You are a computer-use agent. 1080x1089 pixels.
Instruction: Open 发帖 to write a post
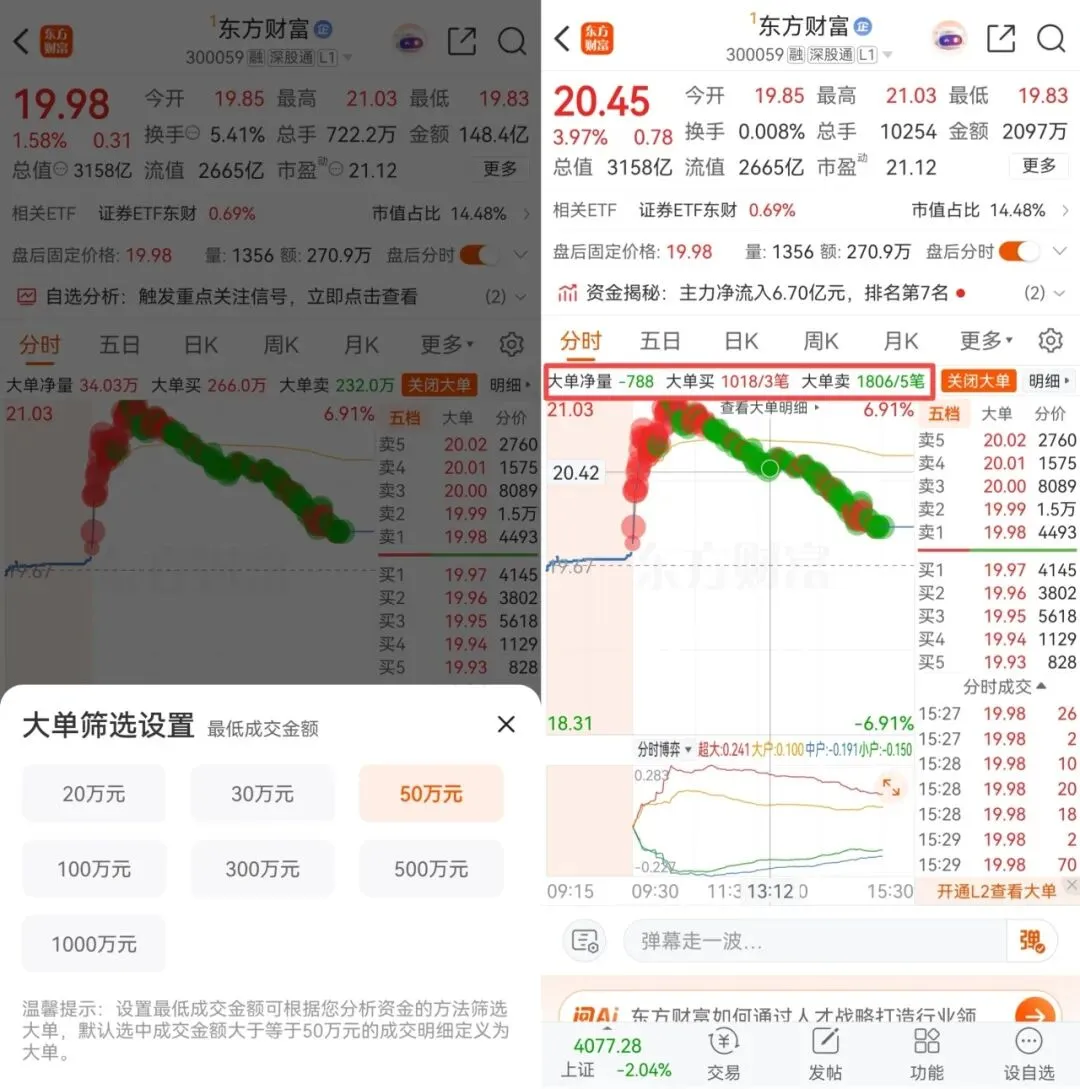coord(825,1055)
